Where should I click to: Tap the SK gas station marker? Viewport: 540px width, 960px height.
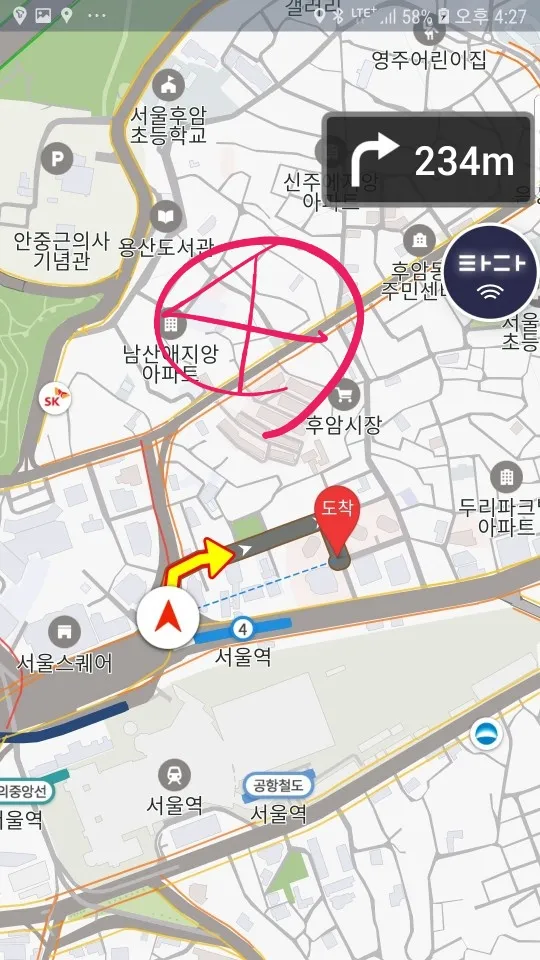55,399
